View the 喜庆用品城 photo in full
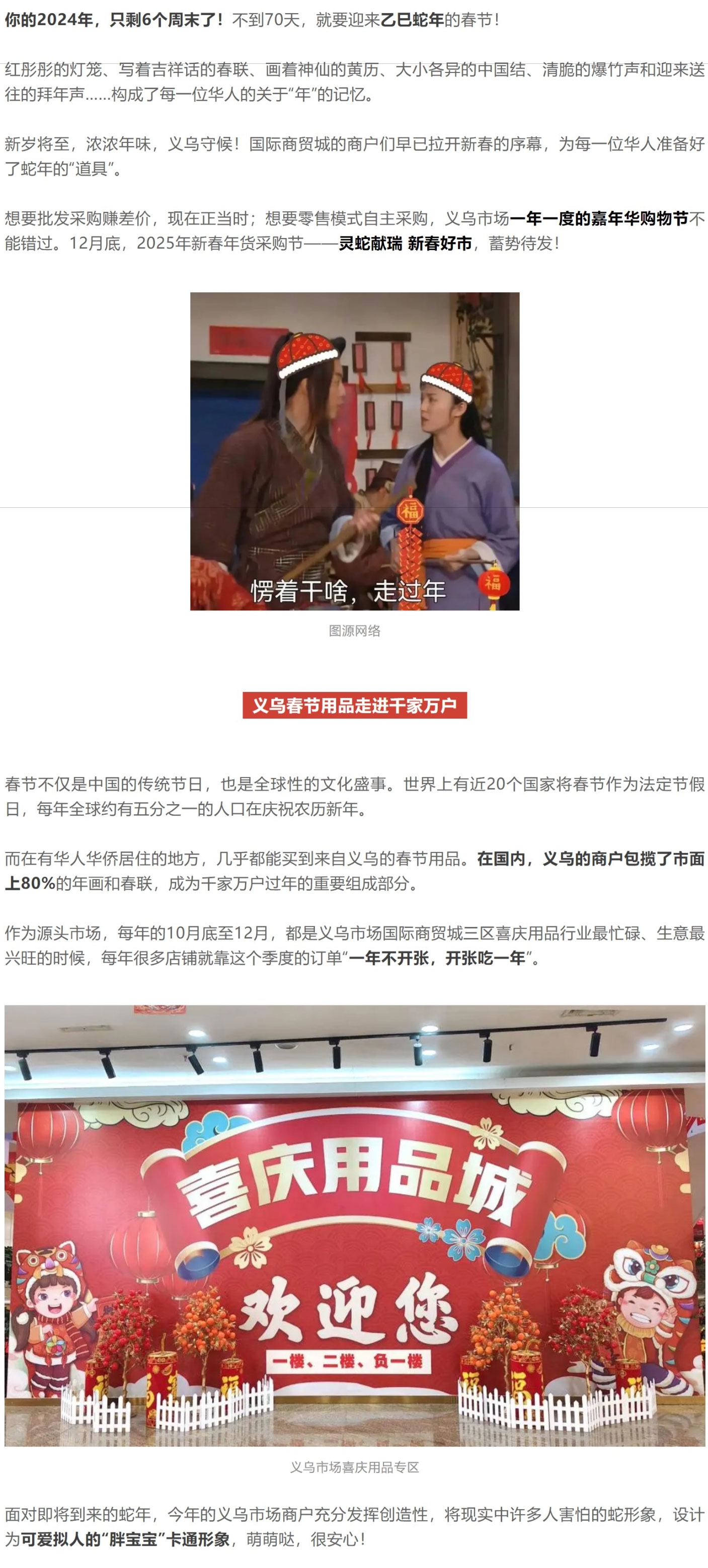 click(x=354, y=1225)
